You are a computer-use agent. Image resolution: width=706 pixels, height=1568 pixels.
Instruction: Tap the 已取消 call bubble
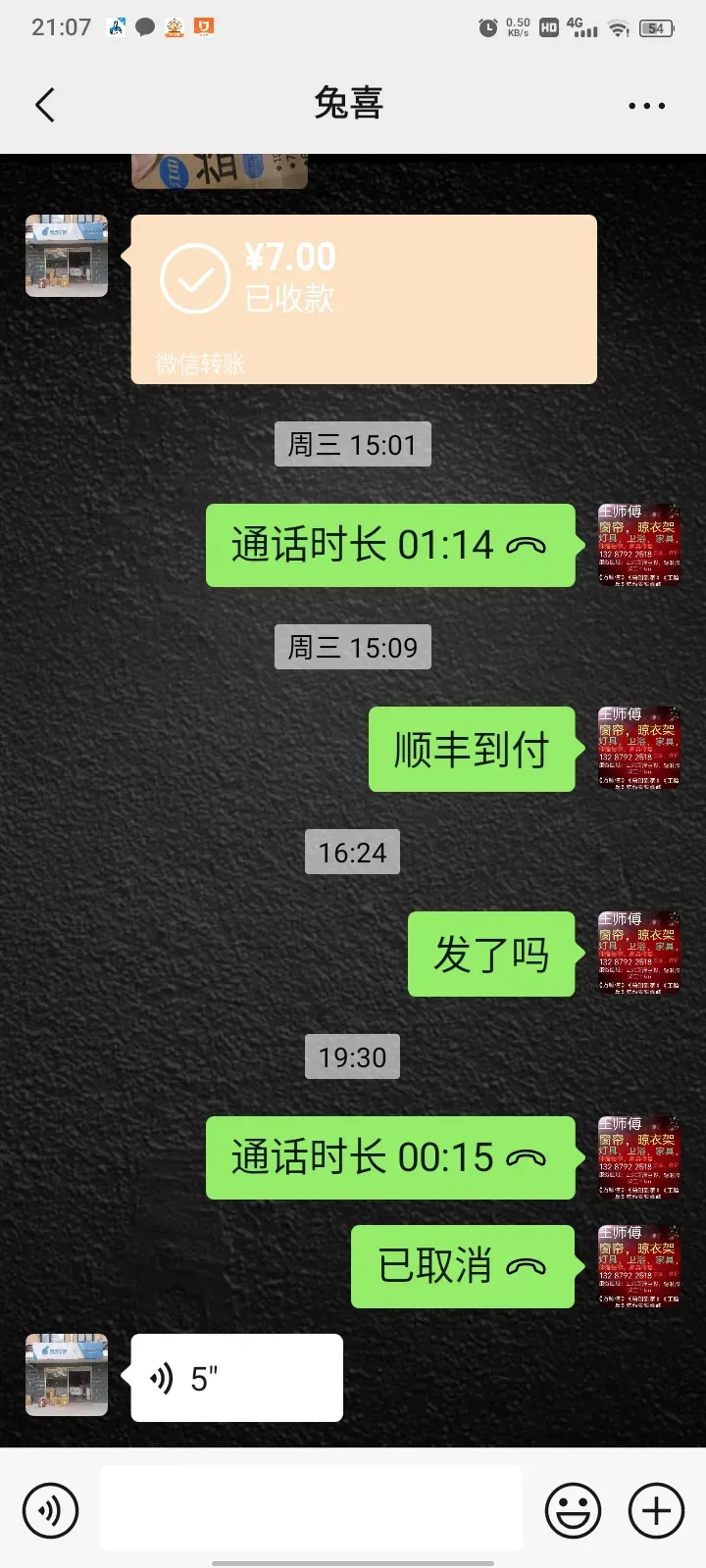(x=462, y=1266)
